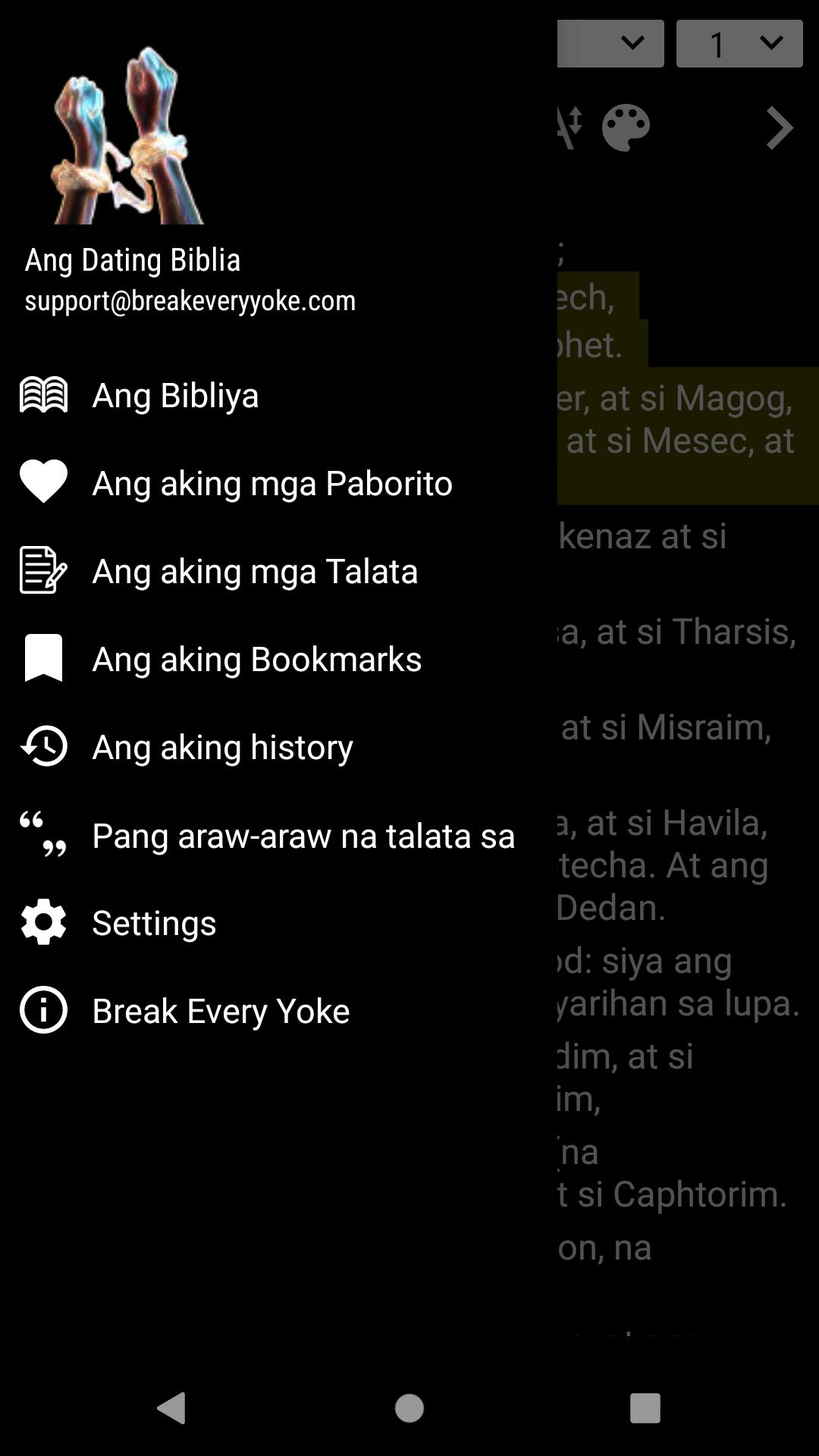
Task: Expand the chapter number dropdown showing 1
Action: [x=739, y=44]
